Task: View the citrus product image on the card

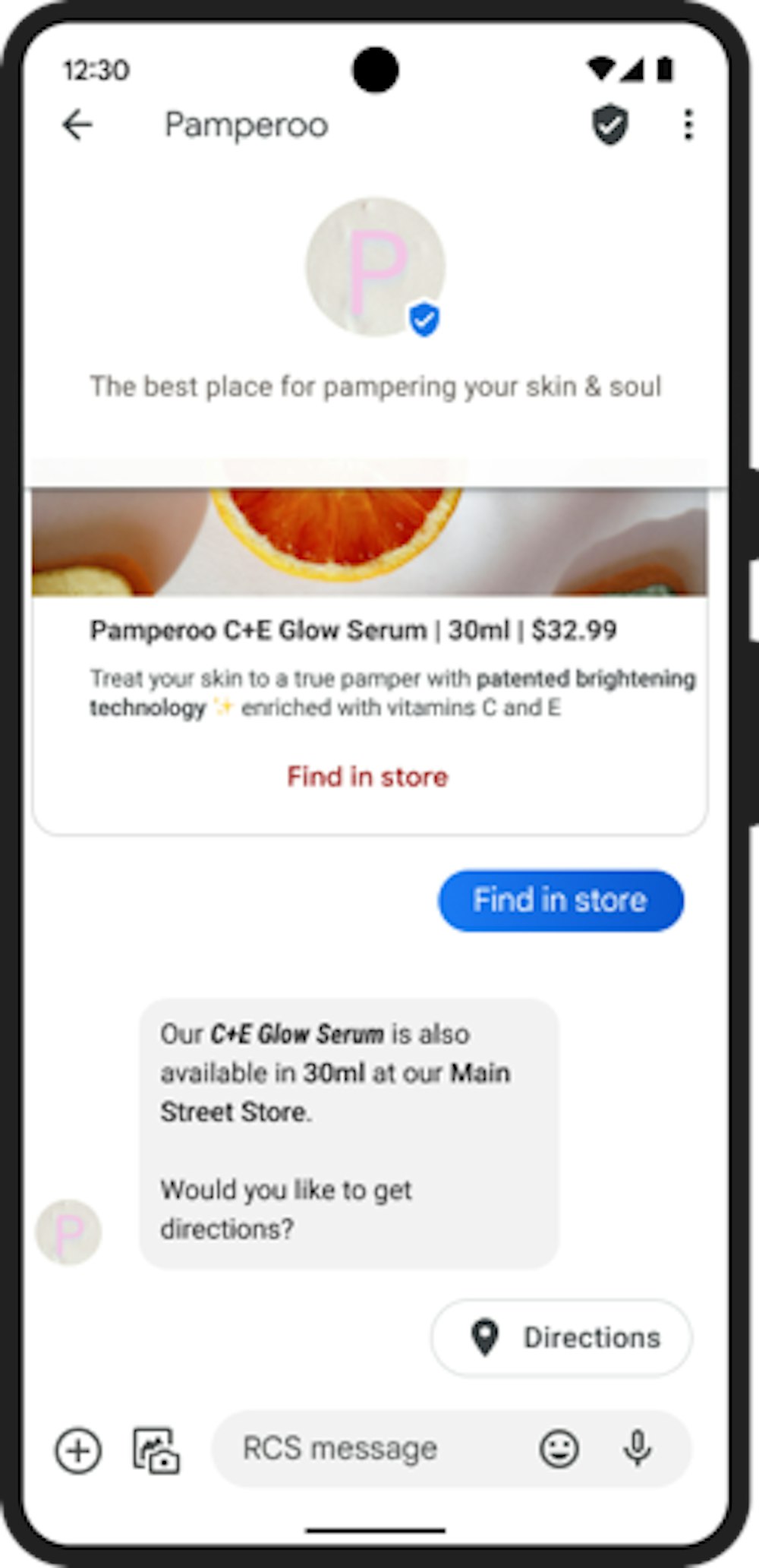Action: (x=367, y=539)
